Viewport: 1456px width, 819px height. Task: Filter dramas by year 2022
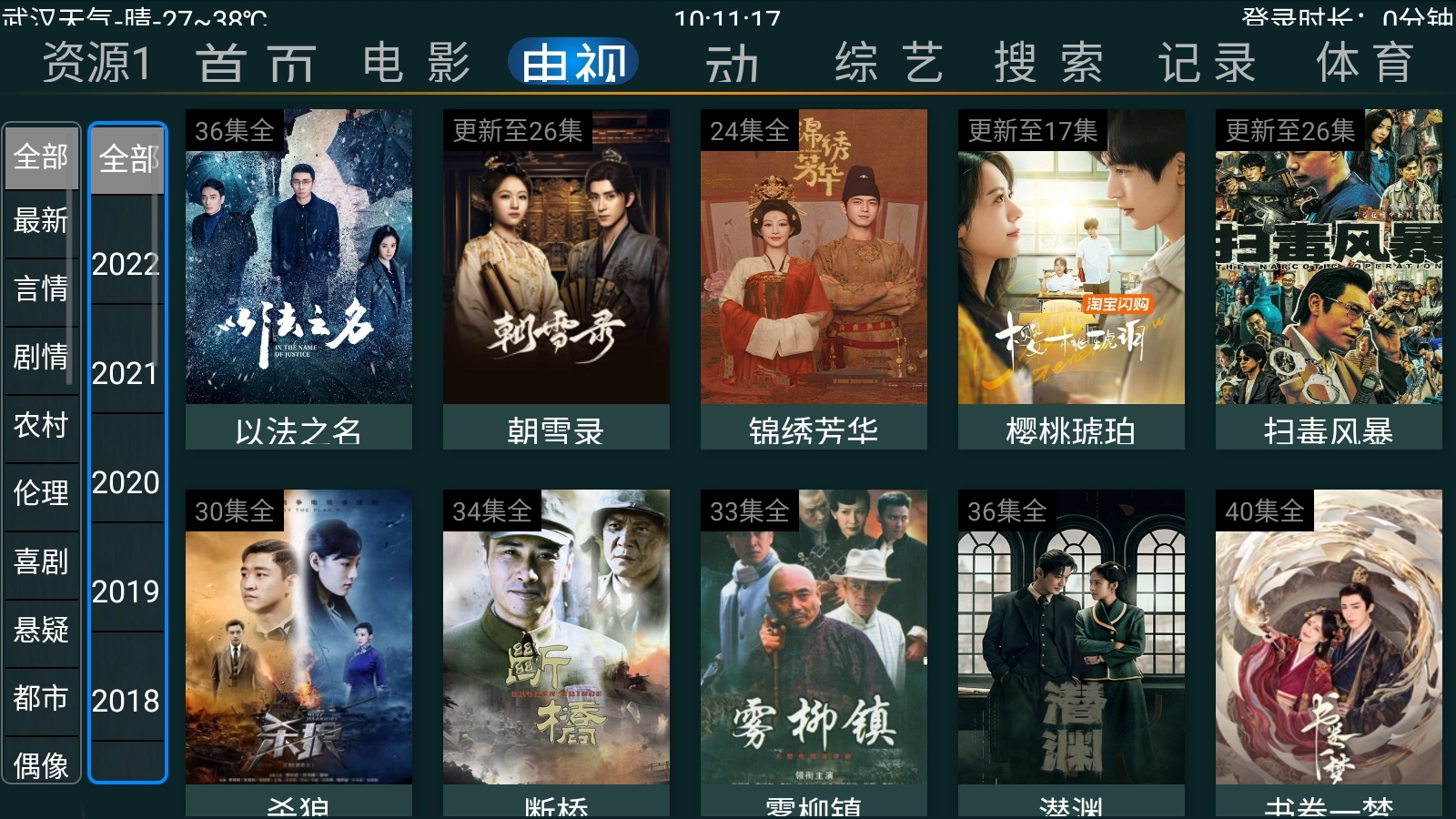click(126, 265)
